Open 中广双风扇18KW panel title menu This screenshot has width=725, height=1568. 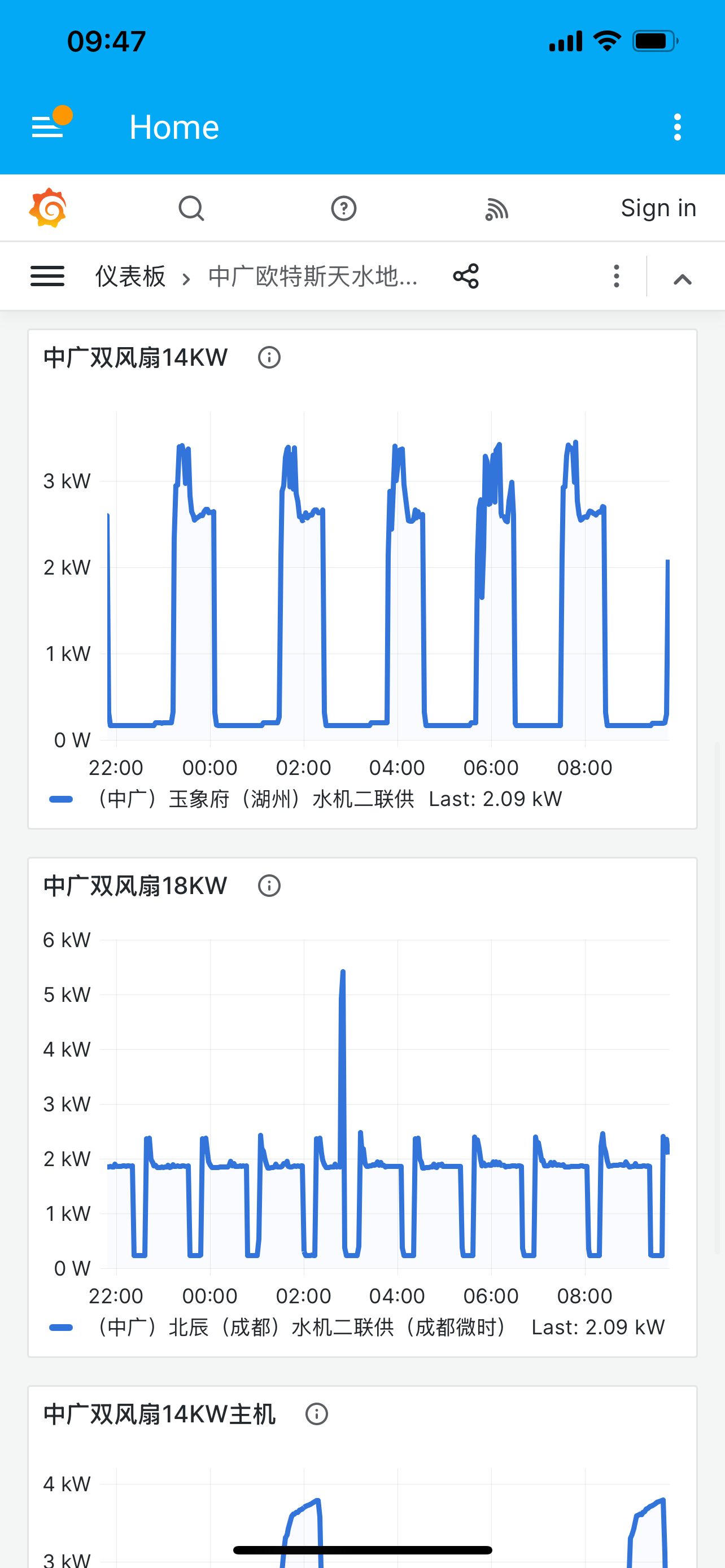[x=135, y=886]
